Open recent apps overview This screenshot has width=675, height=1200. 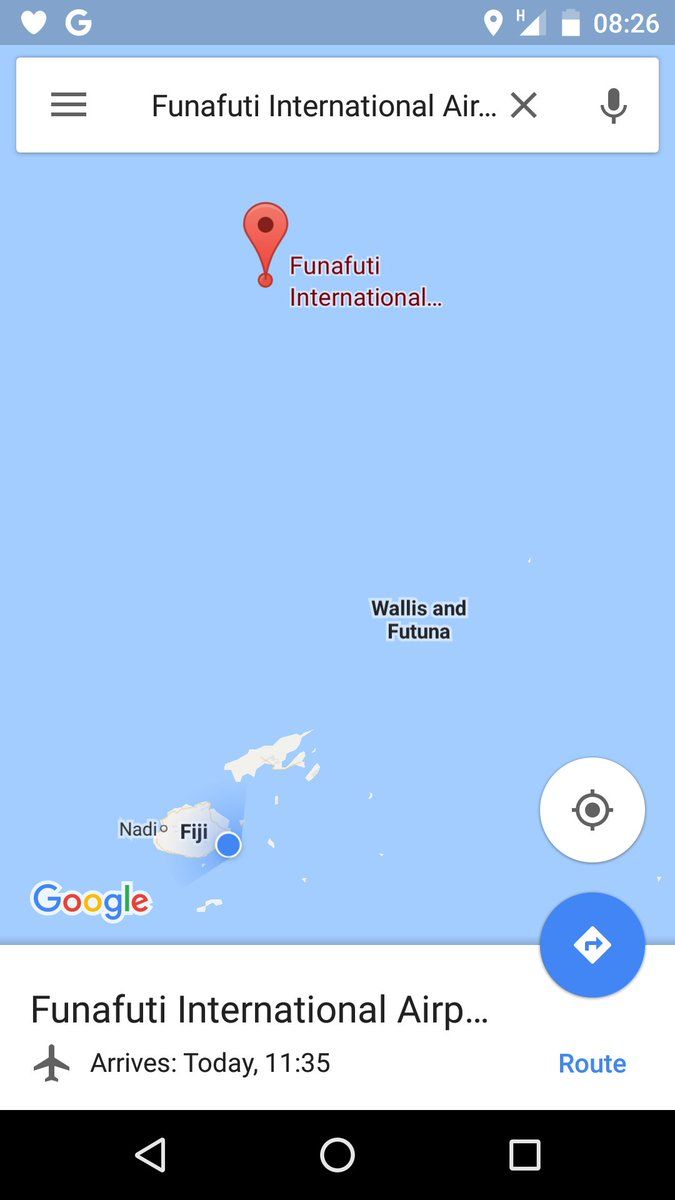coord(524,1155)
